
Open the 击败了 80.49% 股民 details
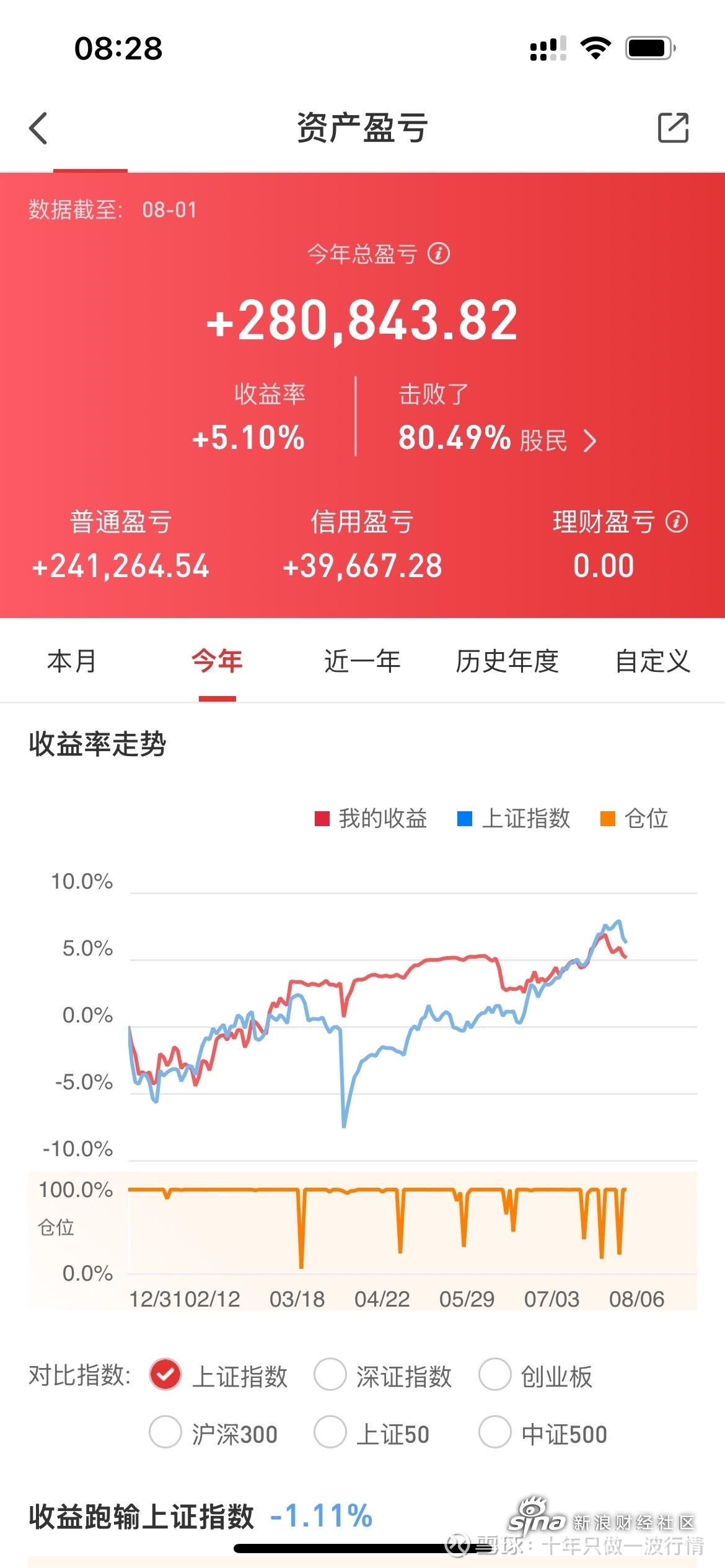coord(496,438)
